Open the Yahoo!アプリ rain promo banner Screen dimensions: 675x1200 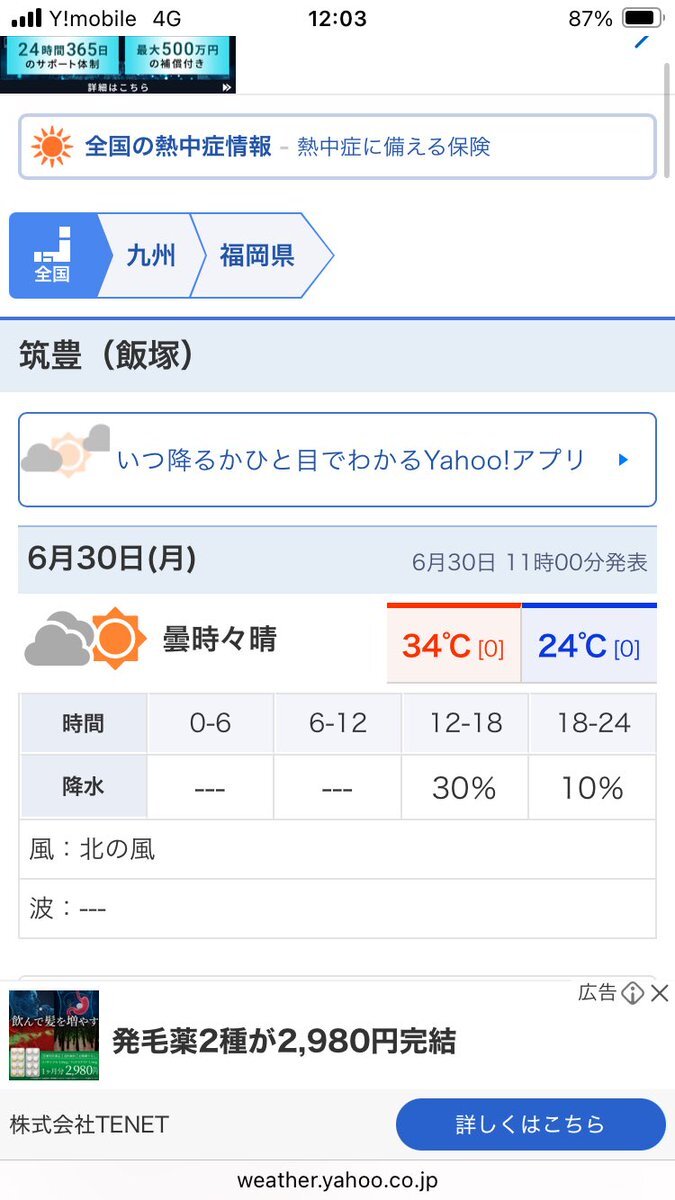pyautogui.click(x=337, y=460)
